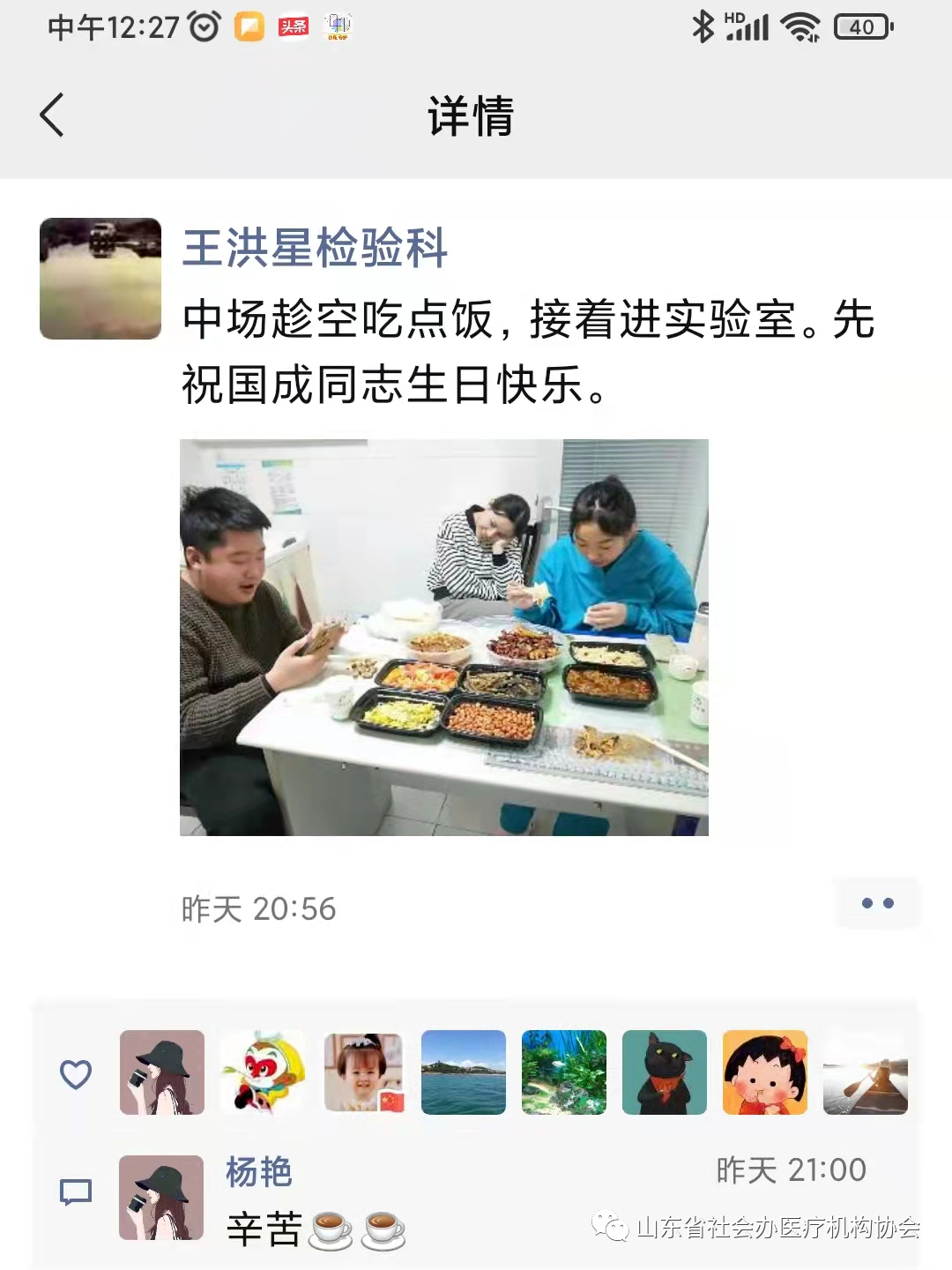Tap the Monkey King liker avatar

click(x=262, y=1073)
